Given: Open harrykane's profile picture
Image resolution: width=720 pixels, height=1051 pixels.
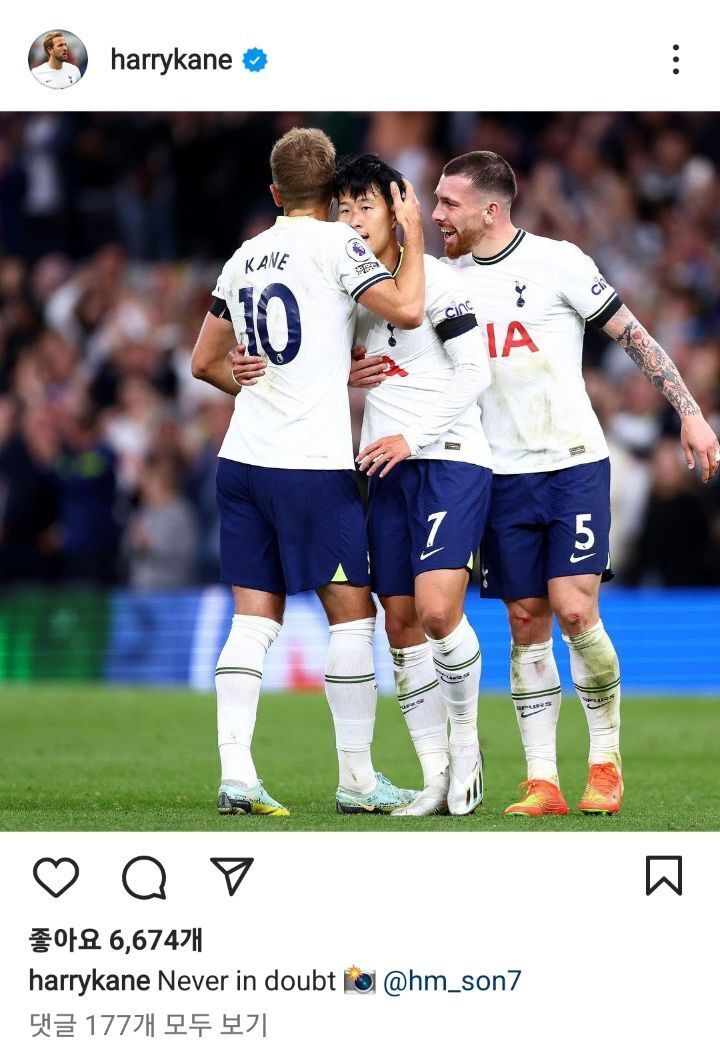Looking at the screenshot, I should click(x=57, y=59).
